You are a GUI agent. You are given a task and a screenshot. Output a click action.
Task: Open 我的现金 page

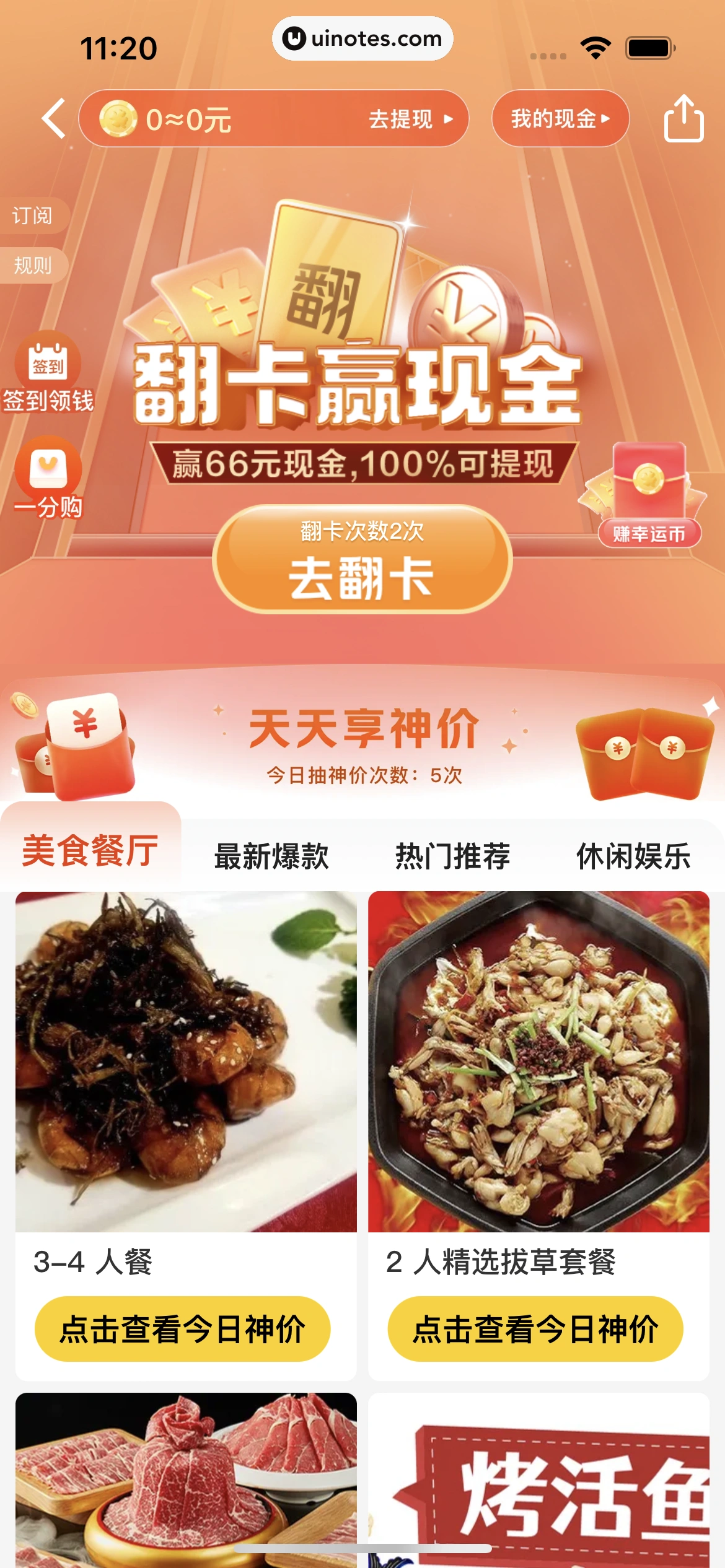point(560,118)
